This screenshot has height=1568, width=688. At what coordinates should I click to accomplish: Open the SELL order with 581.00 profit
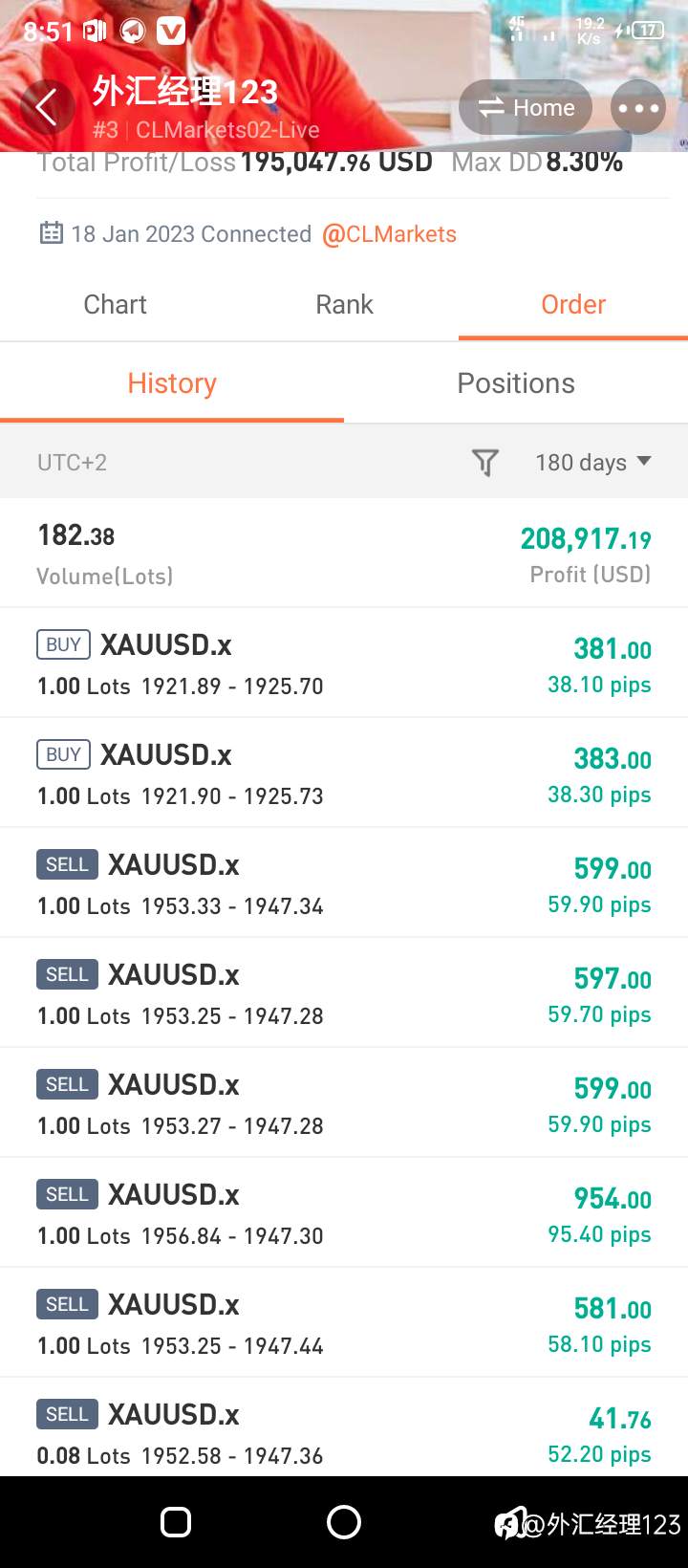point(344,1322)
